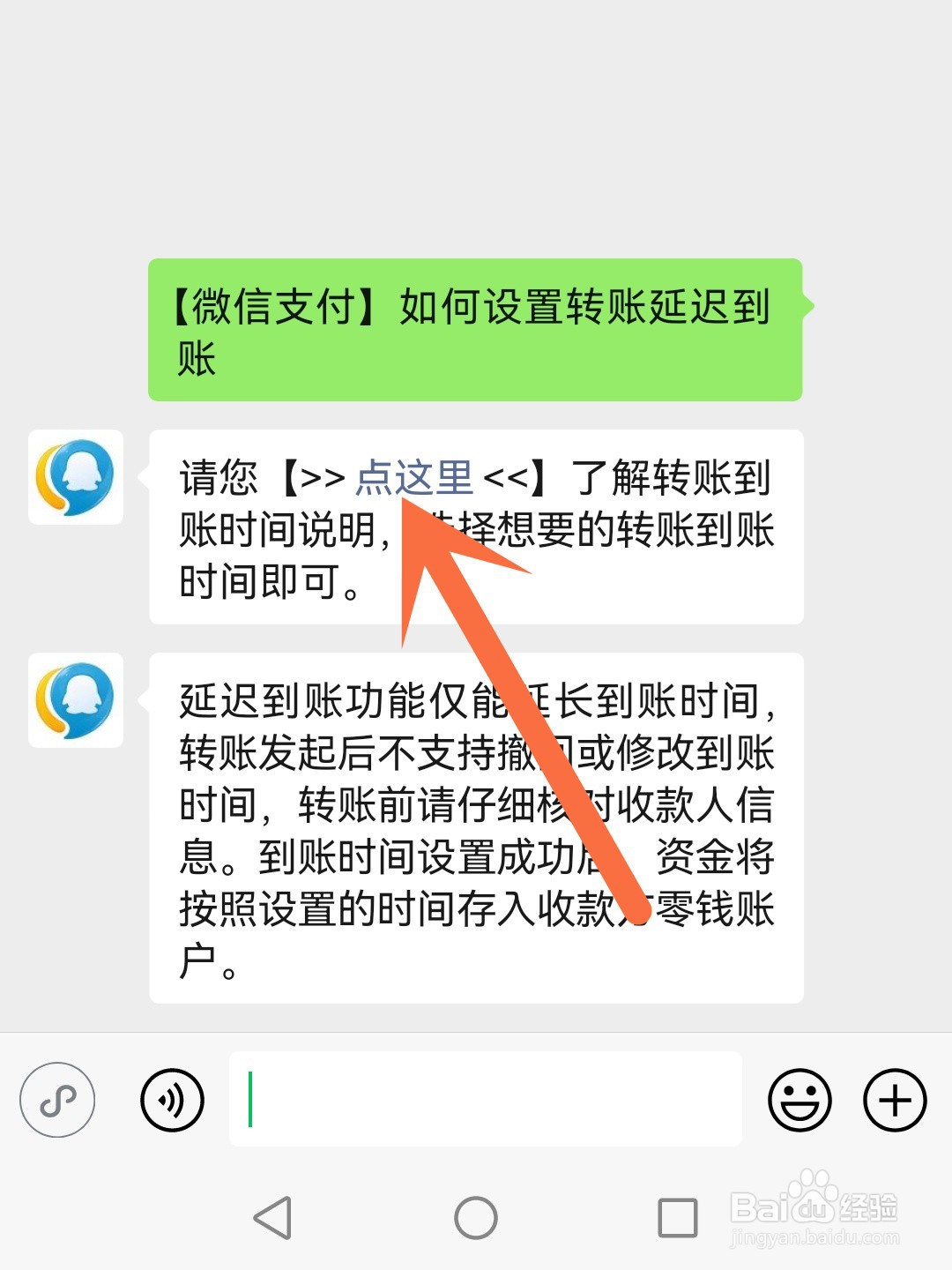Viewport: 952px width, 1270px height.
Task: Place cursor at the blinking input caret
Action: pyautogui.click(x=249, y=1100)
